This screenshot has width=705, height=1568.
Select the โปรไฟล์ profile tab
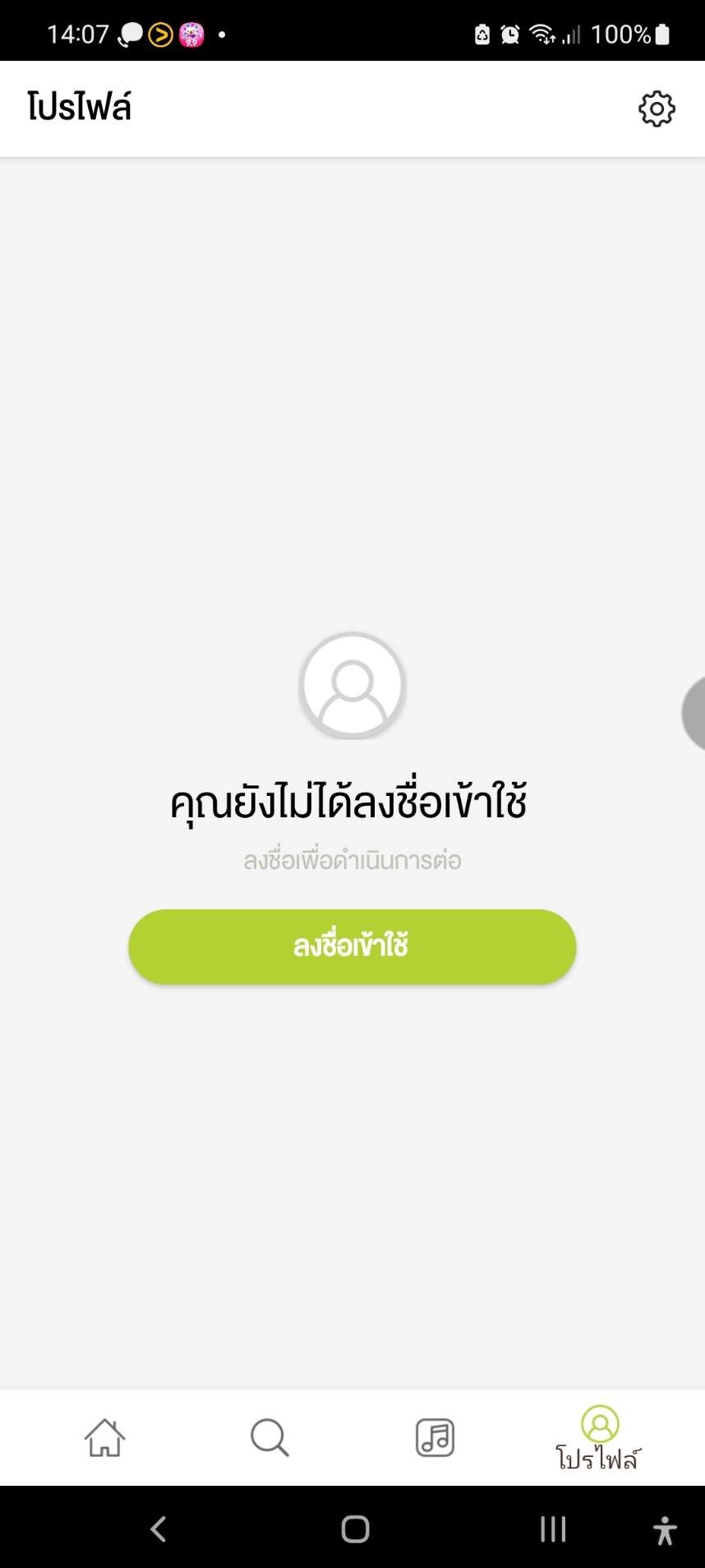pos(599,1438)
